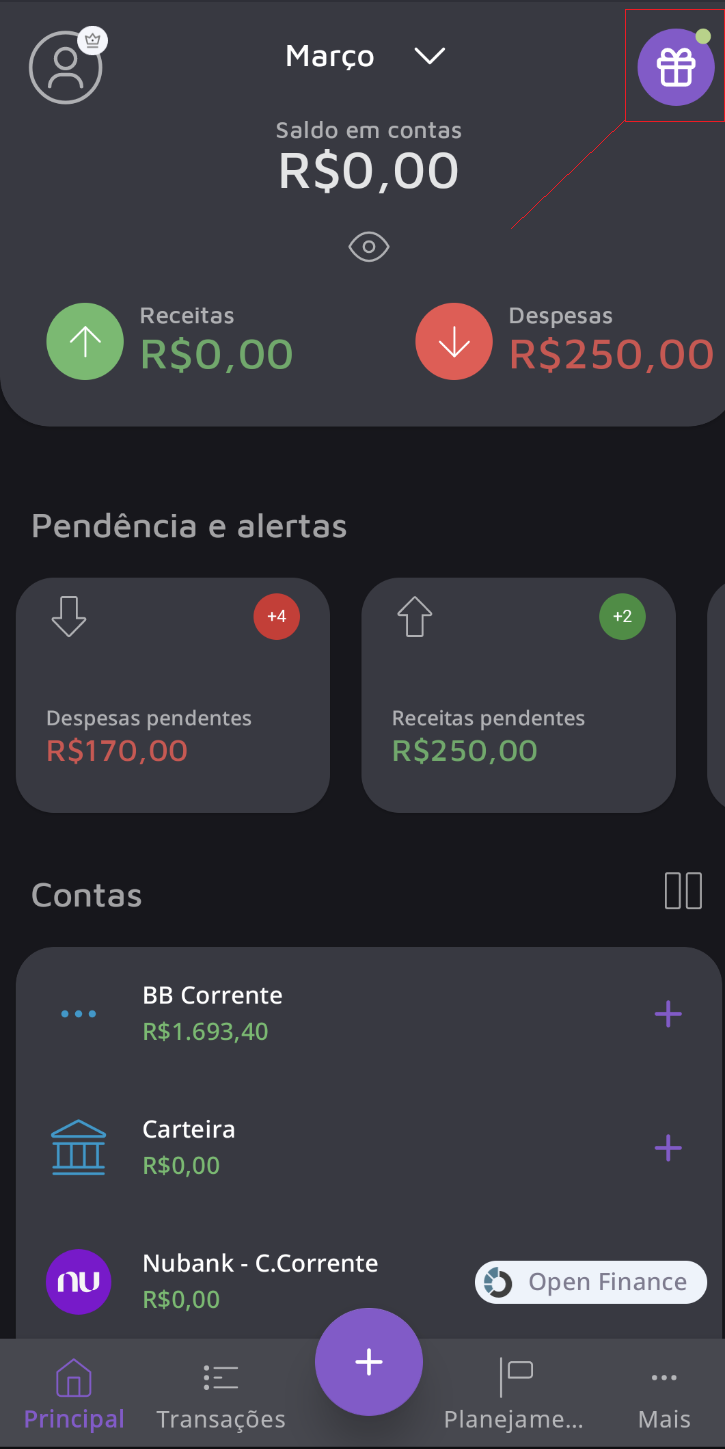Toggle balance visibility with the eye icon
This screenshot has width=725, height=1449.
(x=369, y=246)
